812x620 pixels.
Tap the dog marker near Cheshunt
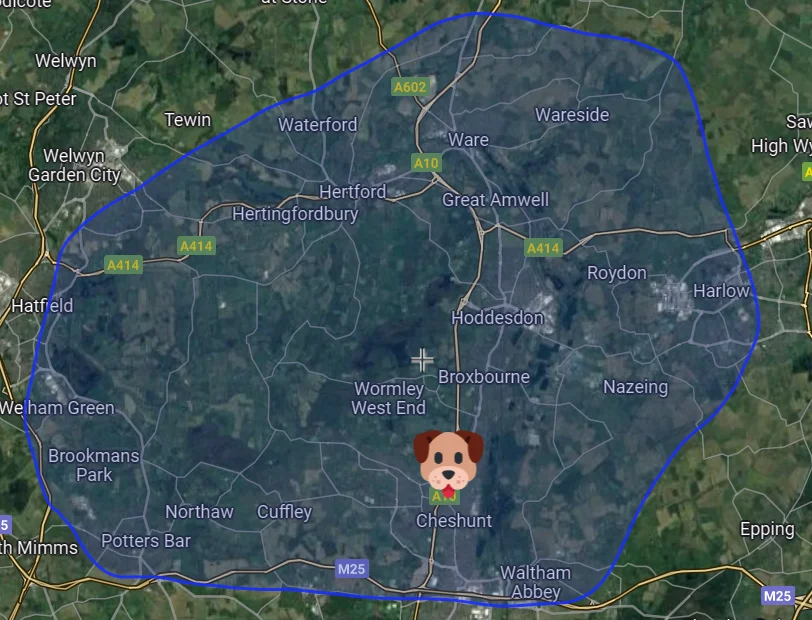[x=449, y=463]
